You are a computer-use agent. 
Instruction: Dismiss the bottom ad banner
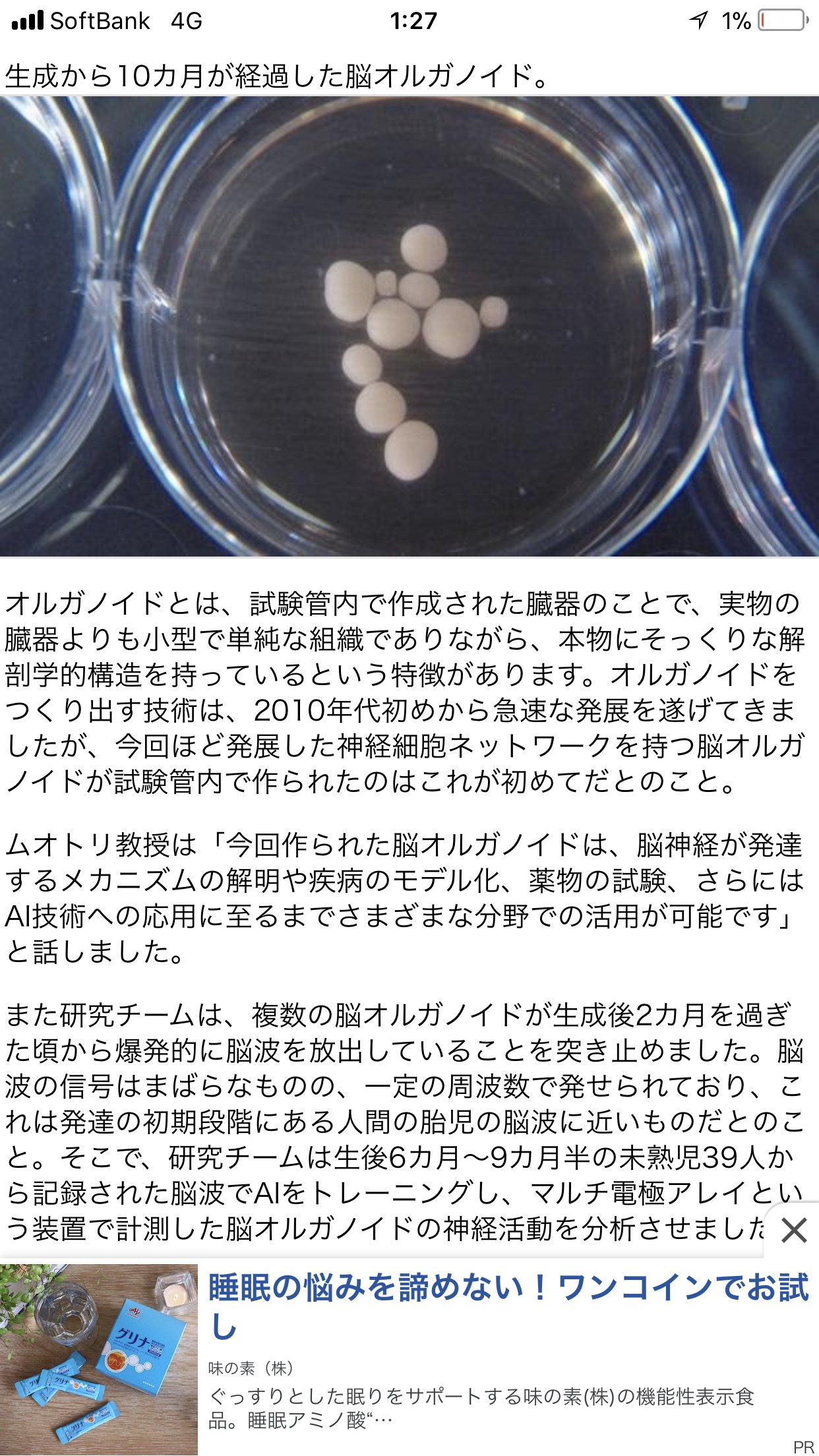click(793, 1230)
